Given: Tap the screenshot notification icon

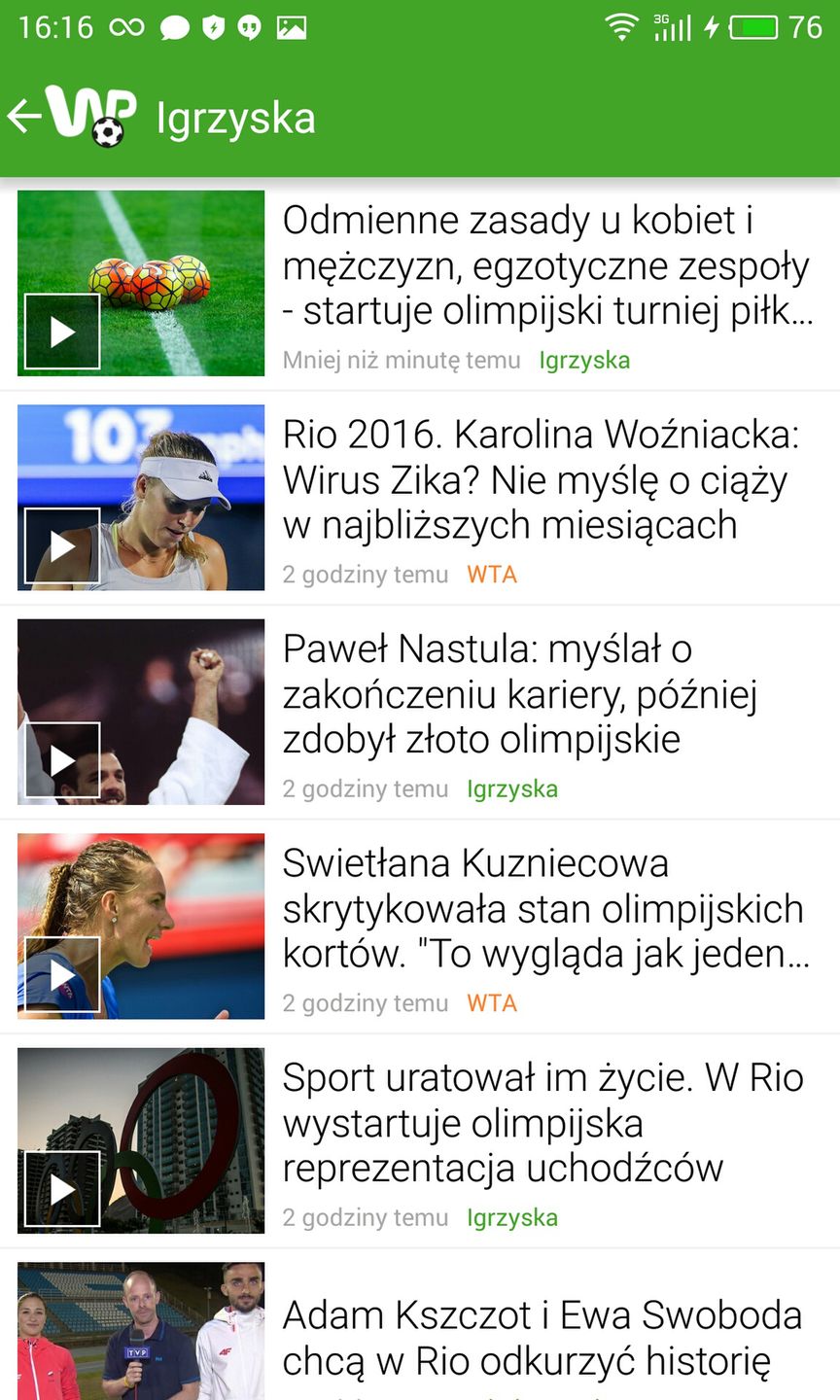Looking at the screenshot, I should (294, 26).
